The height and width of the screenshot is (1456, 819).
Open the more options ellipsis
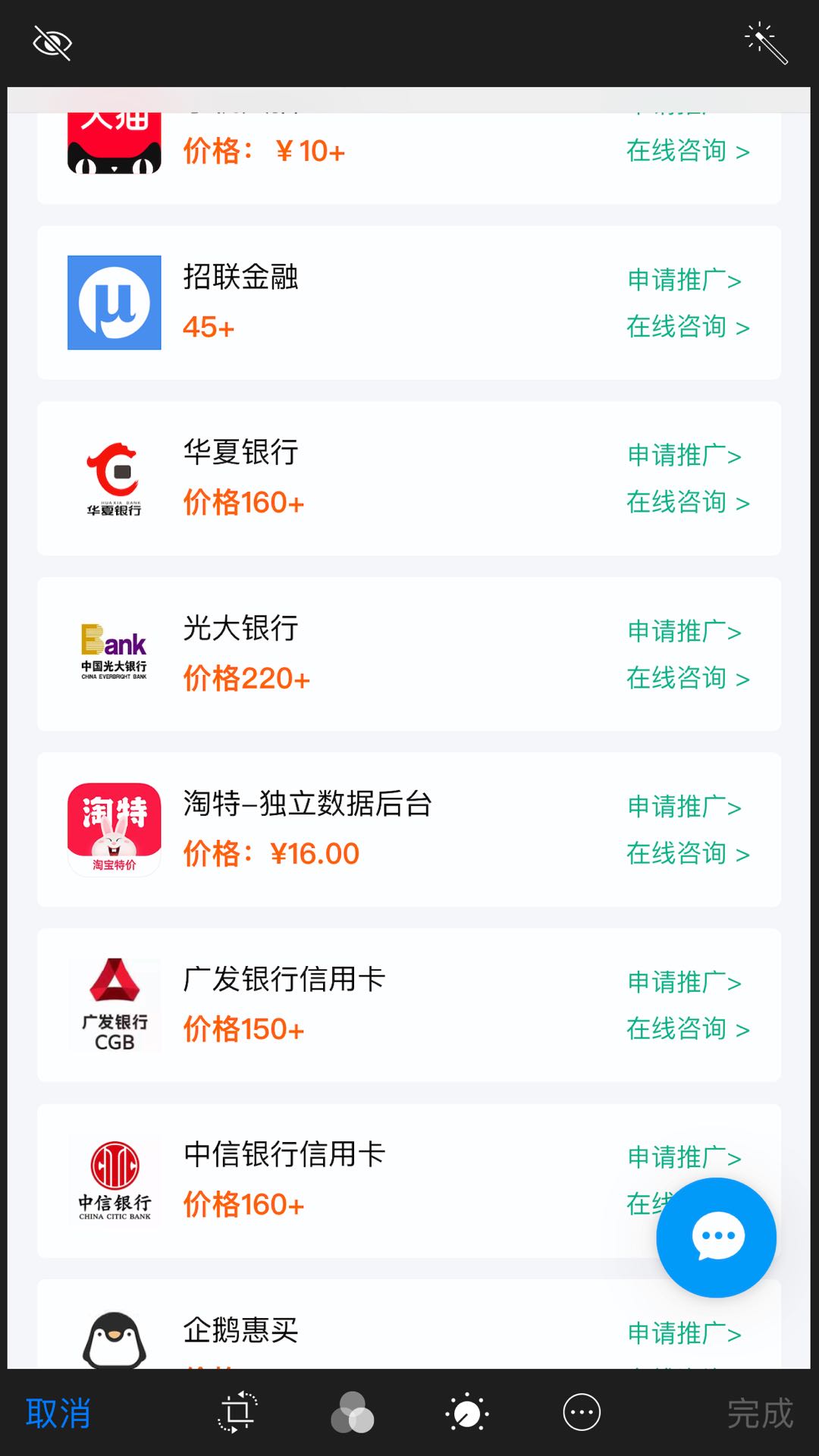point(582,1413)
